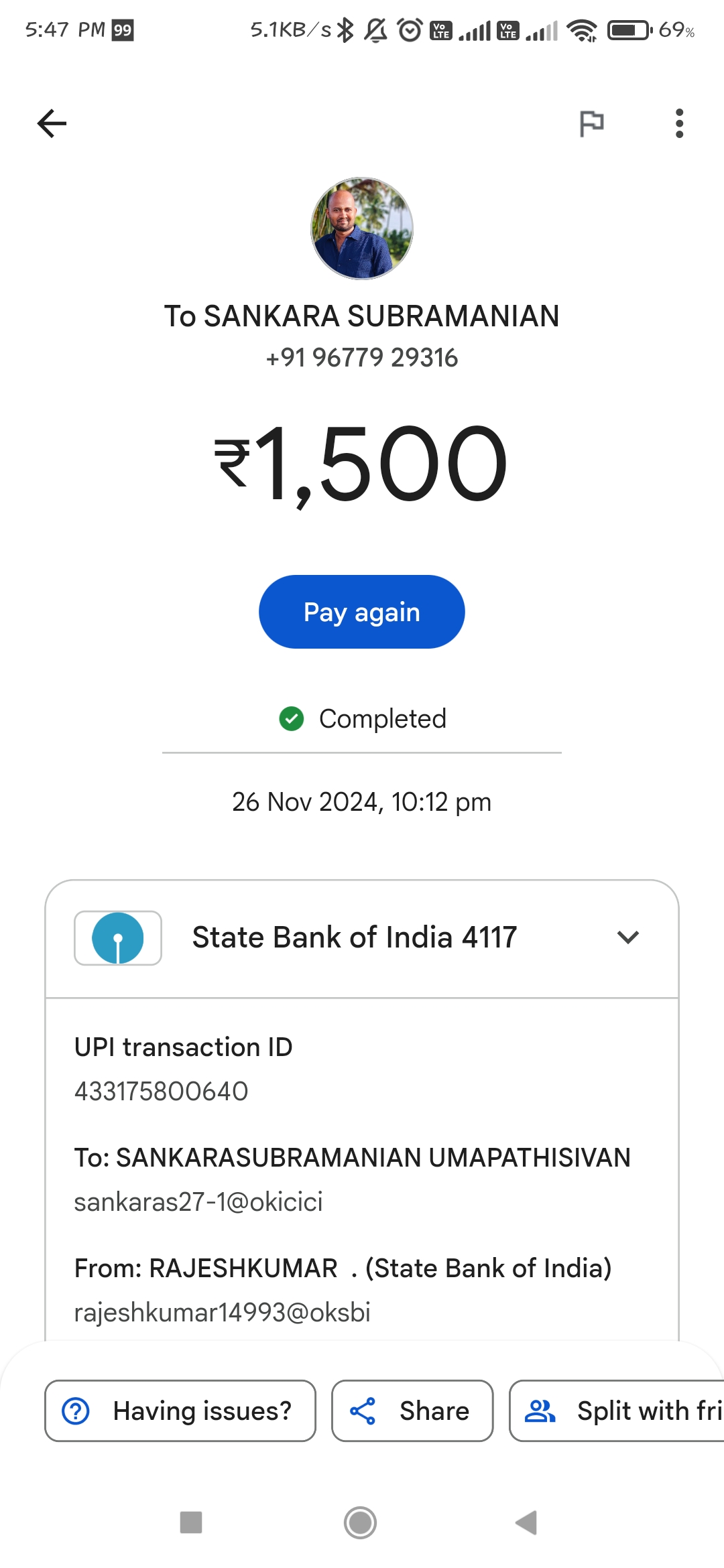Tap the recipient's profile photo
724x1568 pixels.
(362, 228)
